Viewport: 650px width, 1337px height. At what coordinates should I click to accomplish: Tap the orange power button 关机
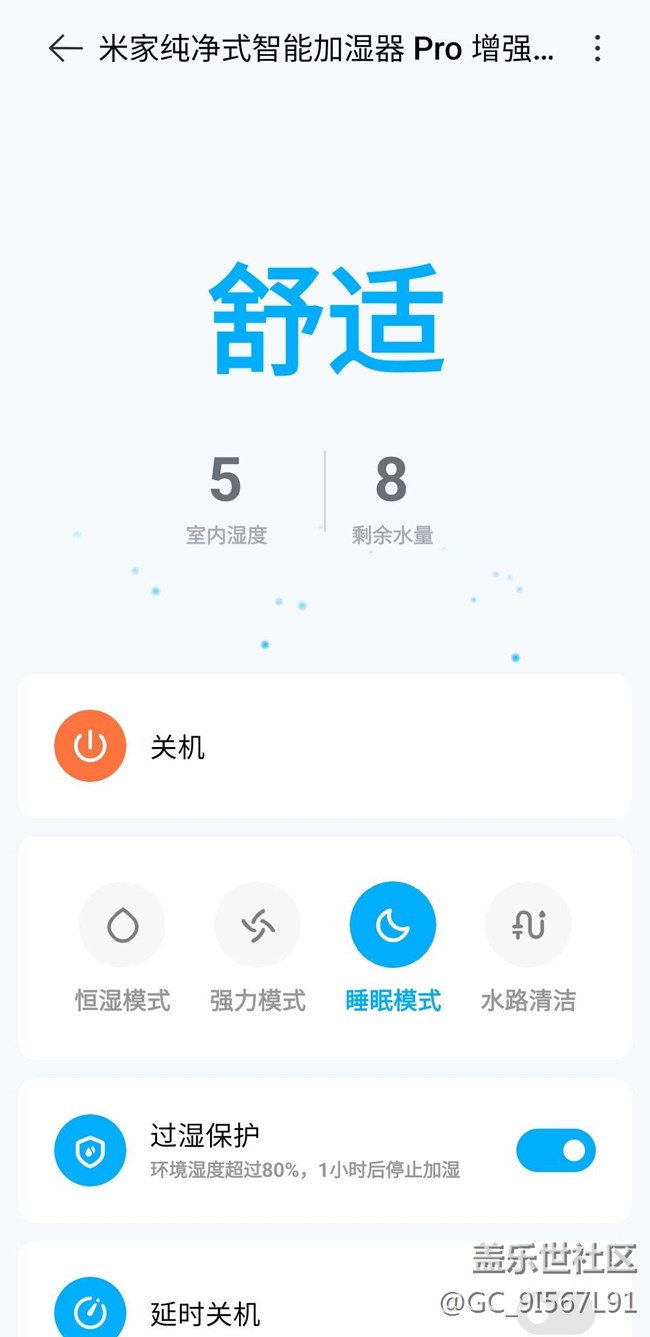coord(90,746)
